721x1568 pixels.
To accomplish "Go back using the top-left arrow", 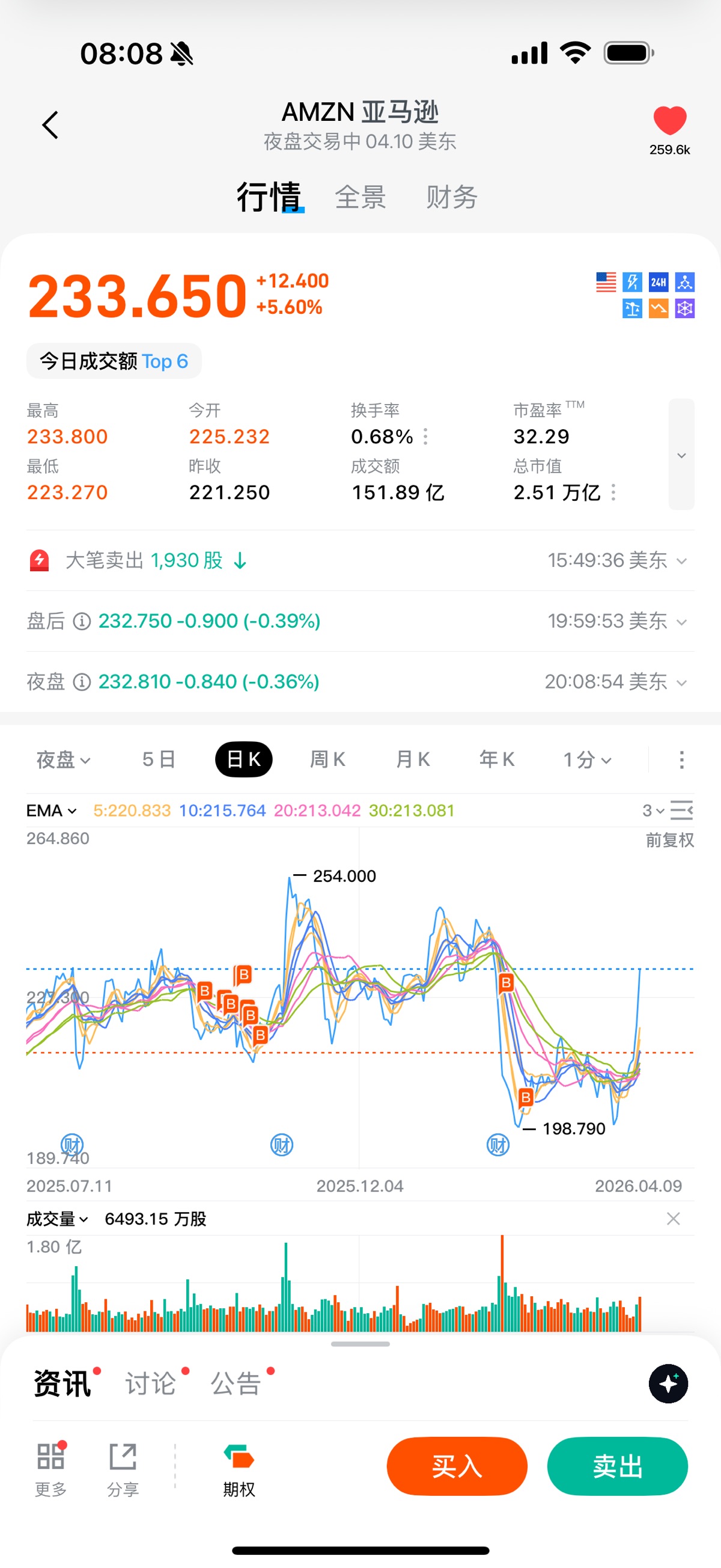I will pyautogui.click(x=50, y=126).
